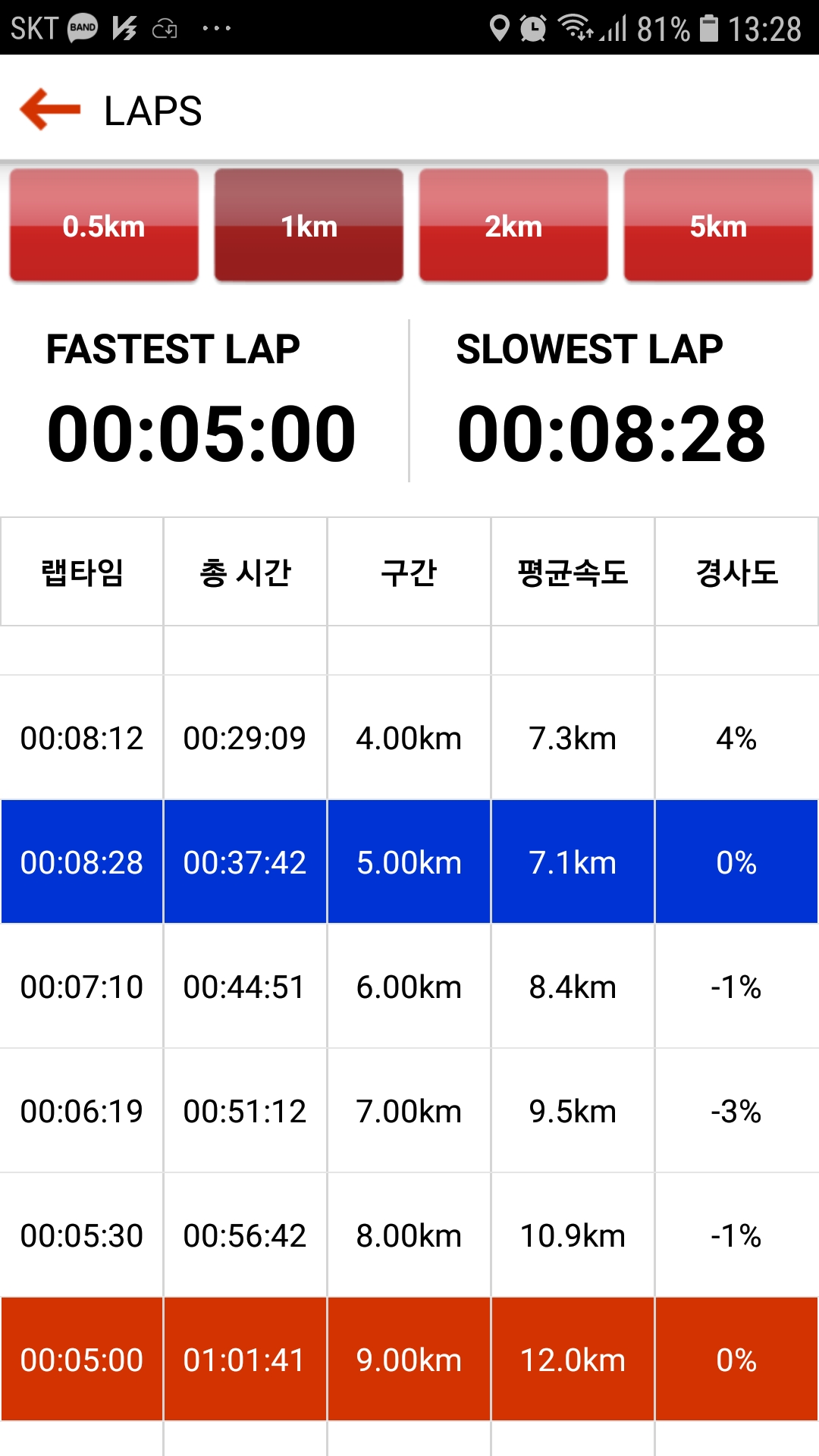The height and width of the screenshot is (1456, 819).
Task: Switch to 1km lap interval
Action: [x=309, y=225]
